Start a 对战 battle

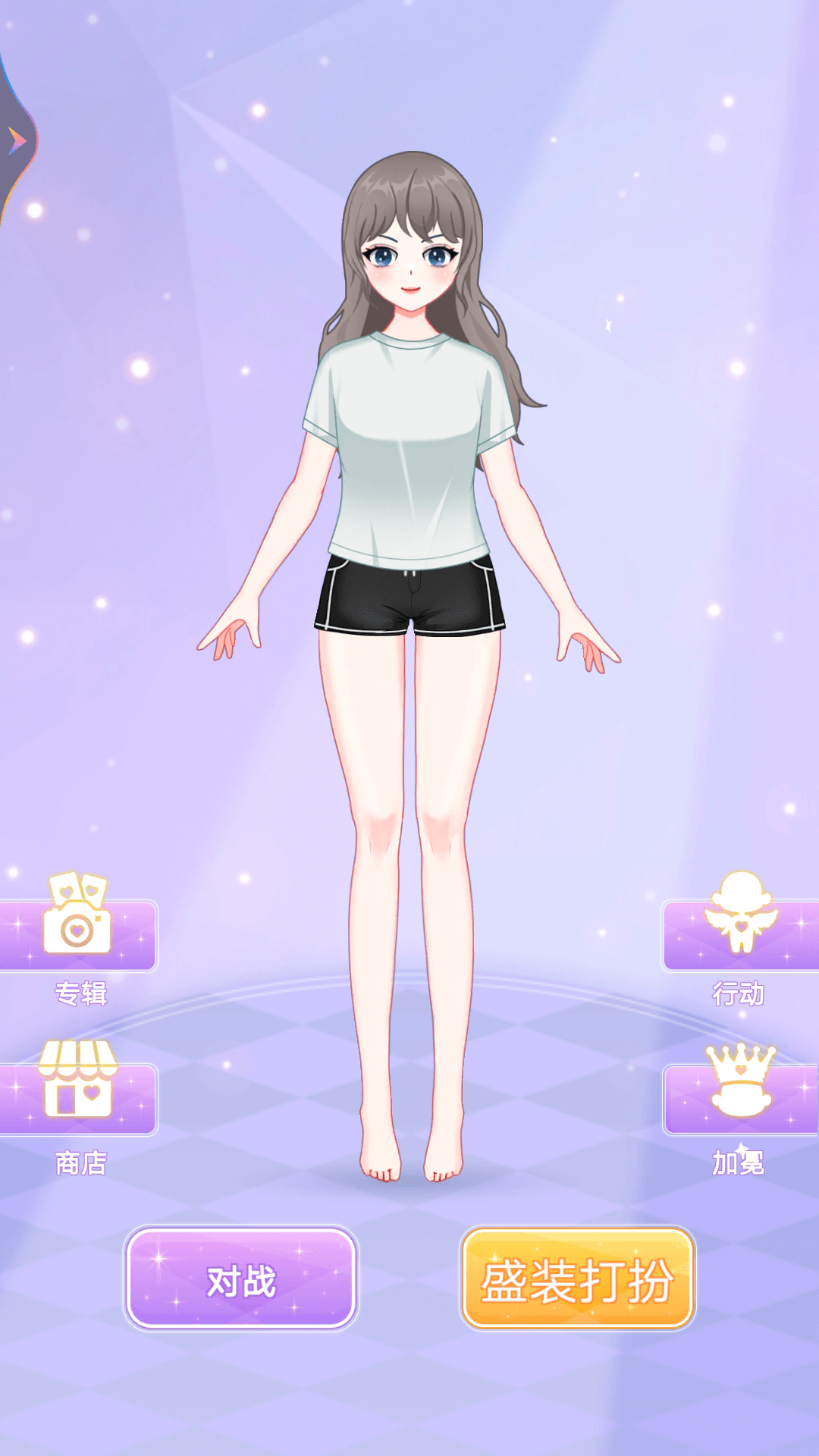pyautogui.click(x=241, y=1280)
